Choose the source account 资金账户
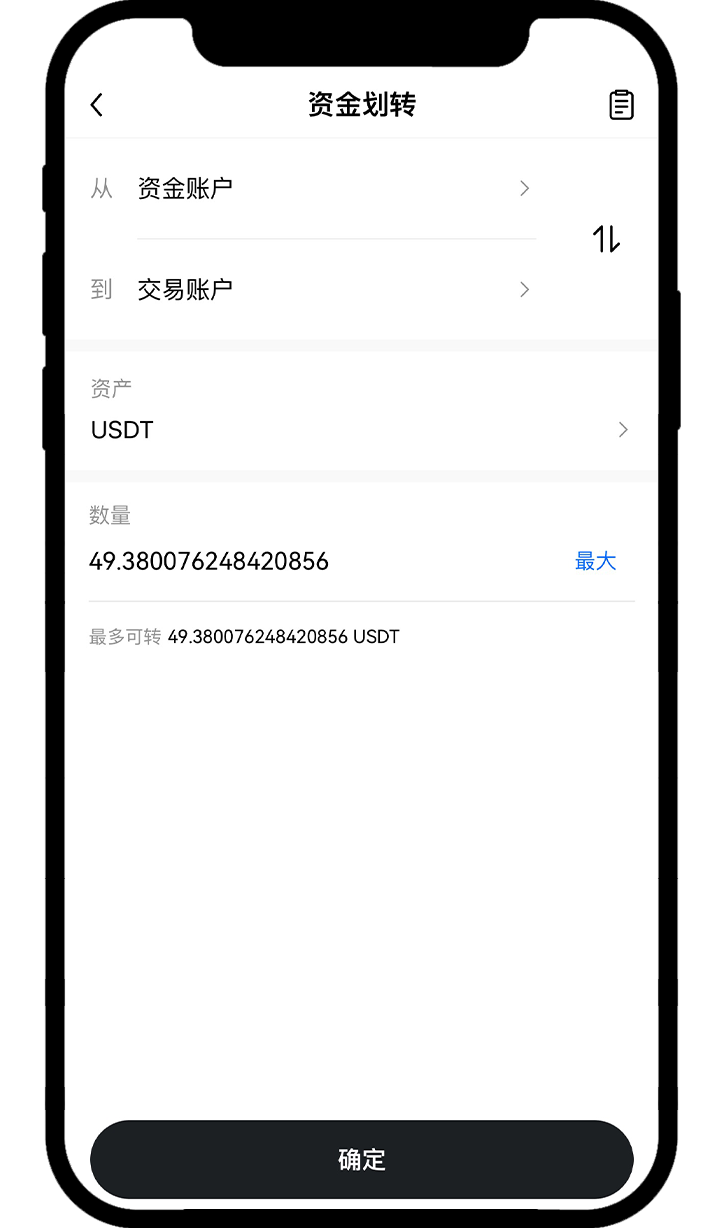Viewport: 723px width, 1228px height. tap(330, 189)
